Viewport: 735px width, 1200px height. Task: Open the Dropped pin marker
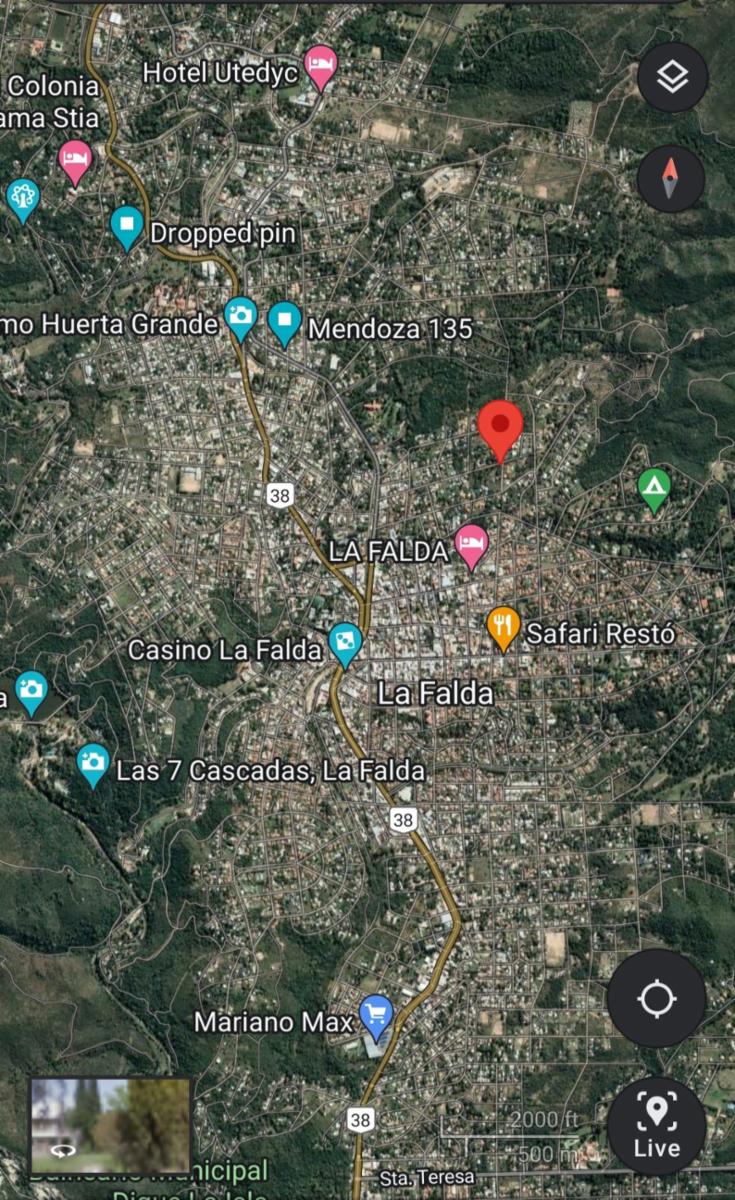127,226
